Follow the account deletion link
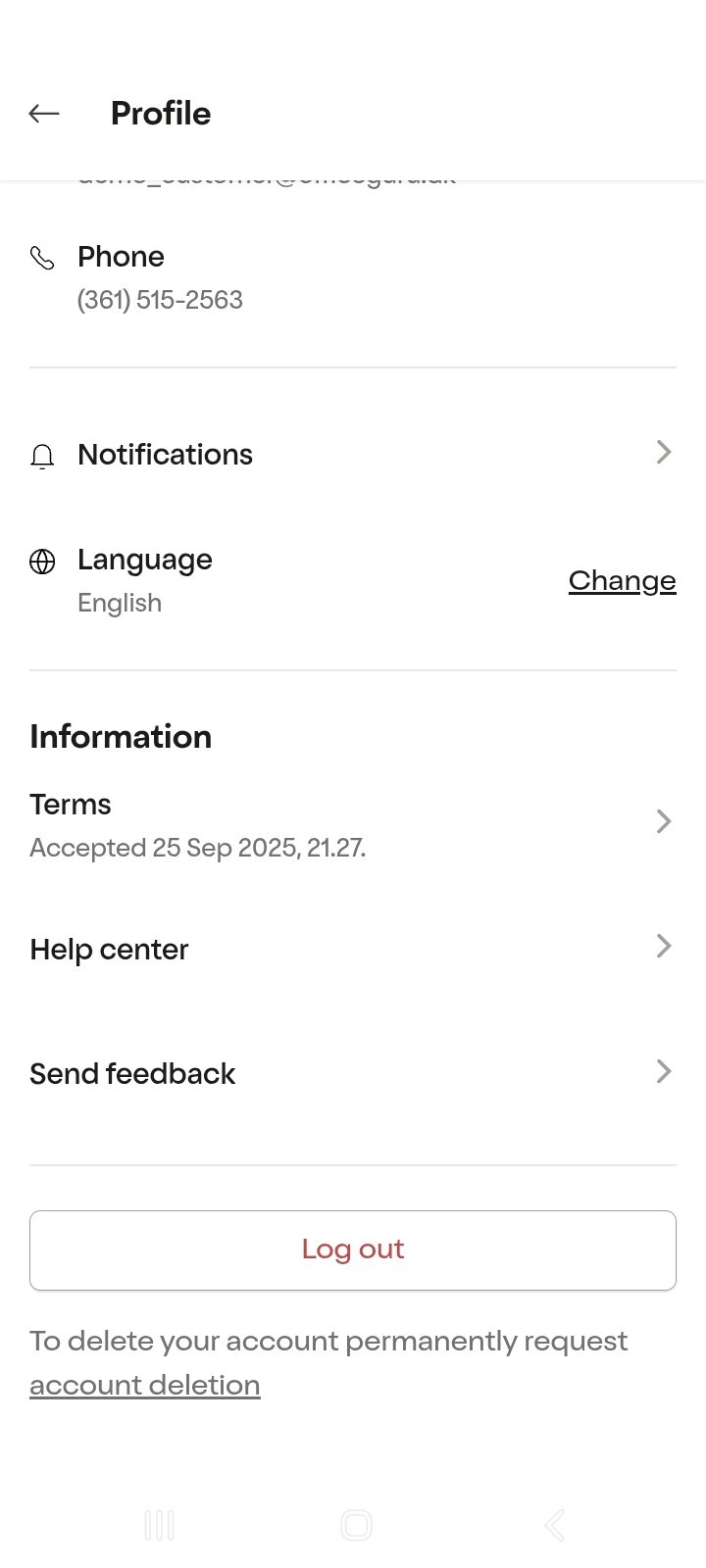The image size is (706, 1568). pyautogui.click(x=145, y=1385)
